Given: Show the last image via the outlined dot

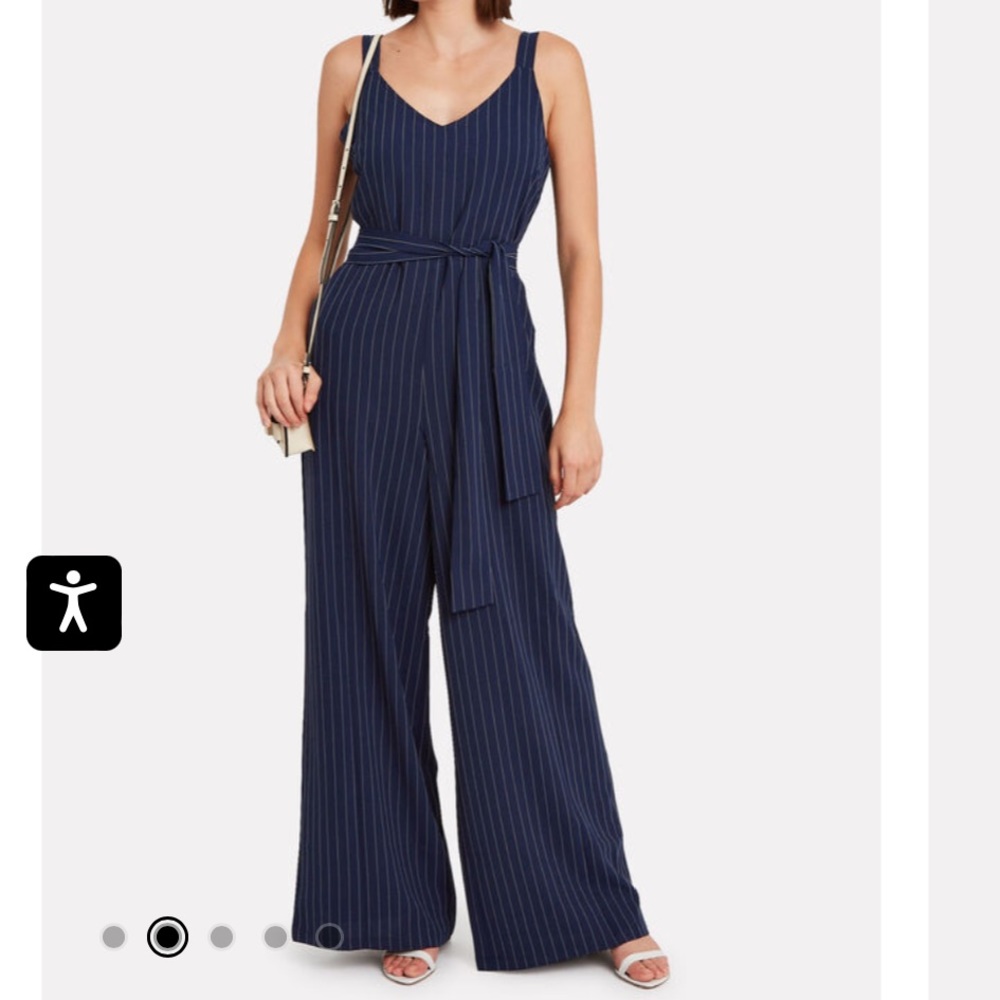Looking at the screenshot, I should (330, 937).
